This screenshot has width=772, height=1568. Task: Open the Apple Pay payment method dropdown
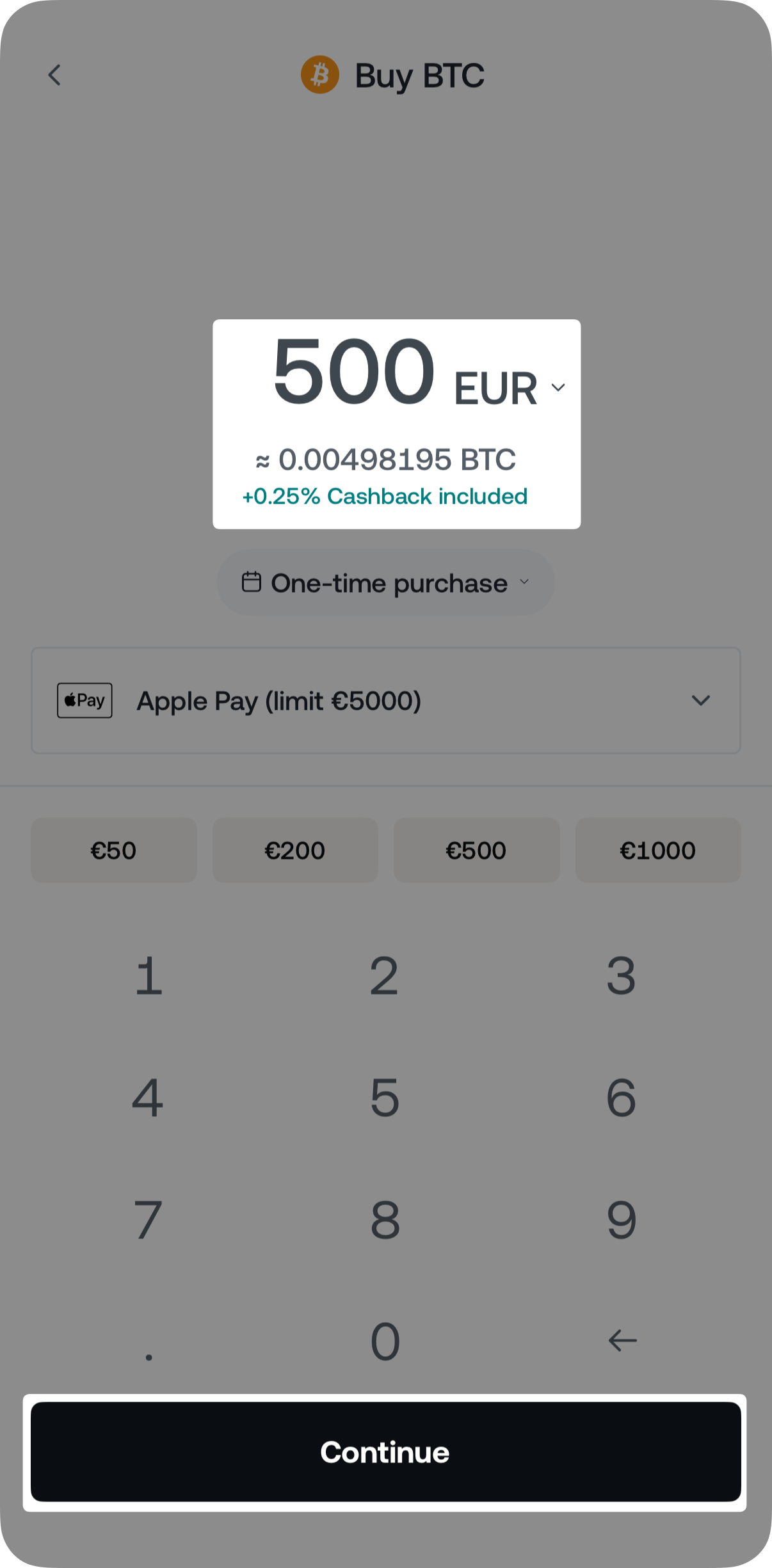[701, 701]
